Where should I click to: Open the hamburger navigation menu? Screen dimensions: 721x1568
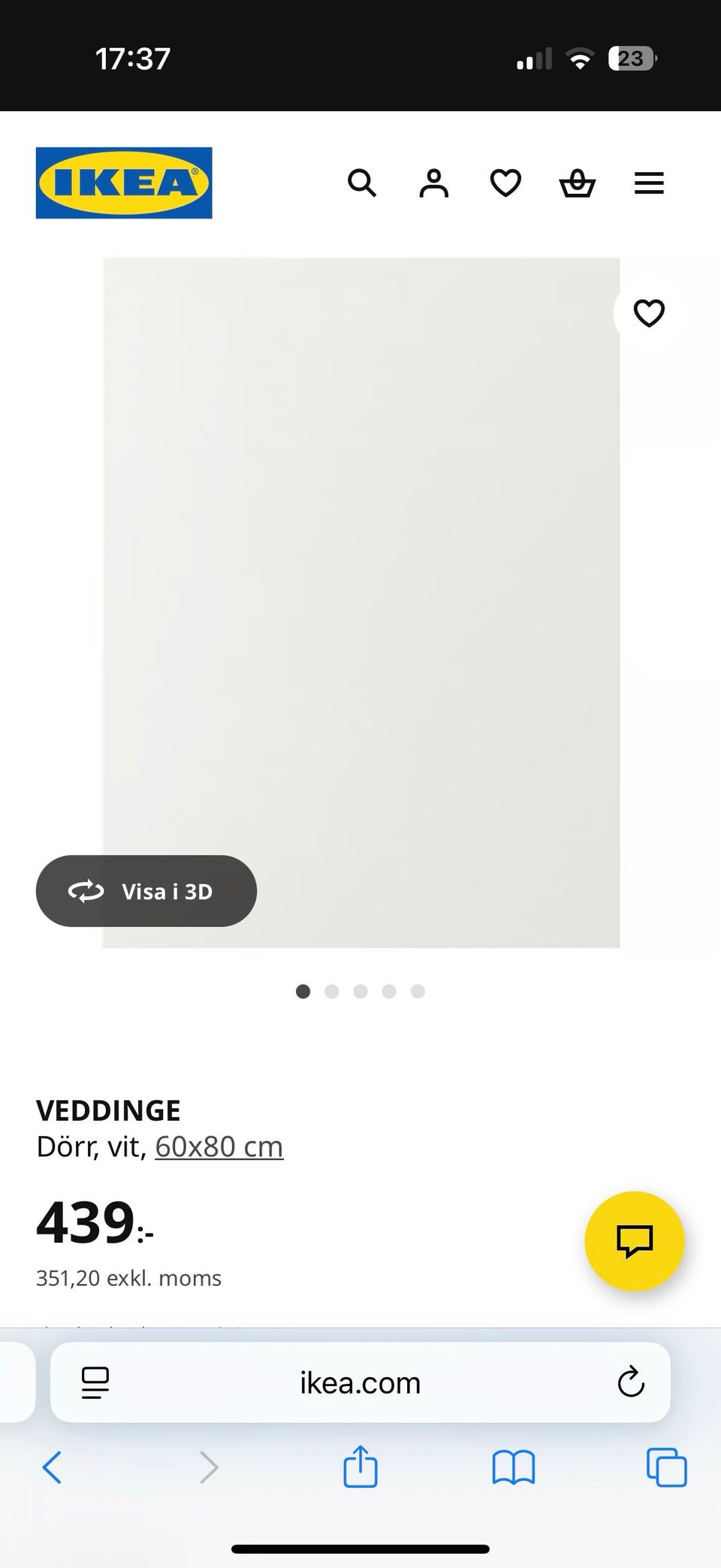click(x=649, y=183)
